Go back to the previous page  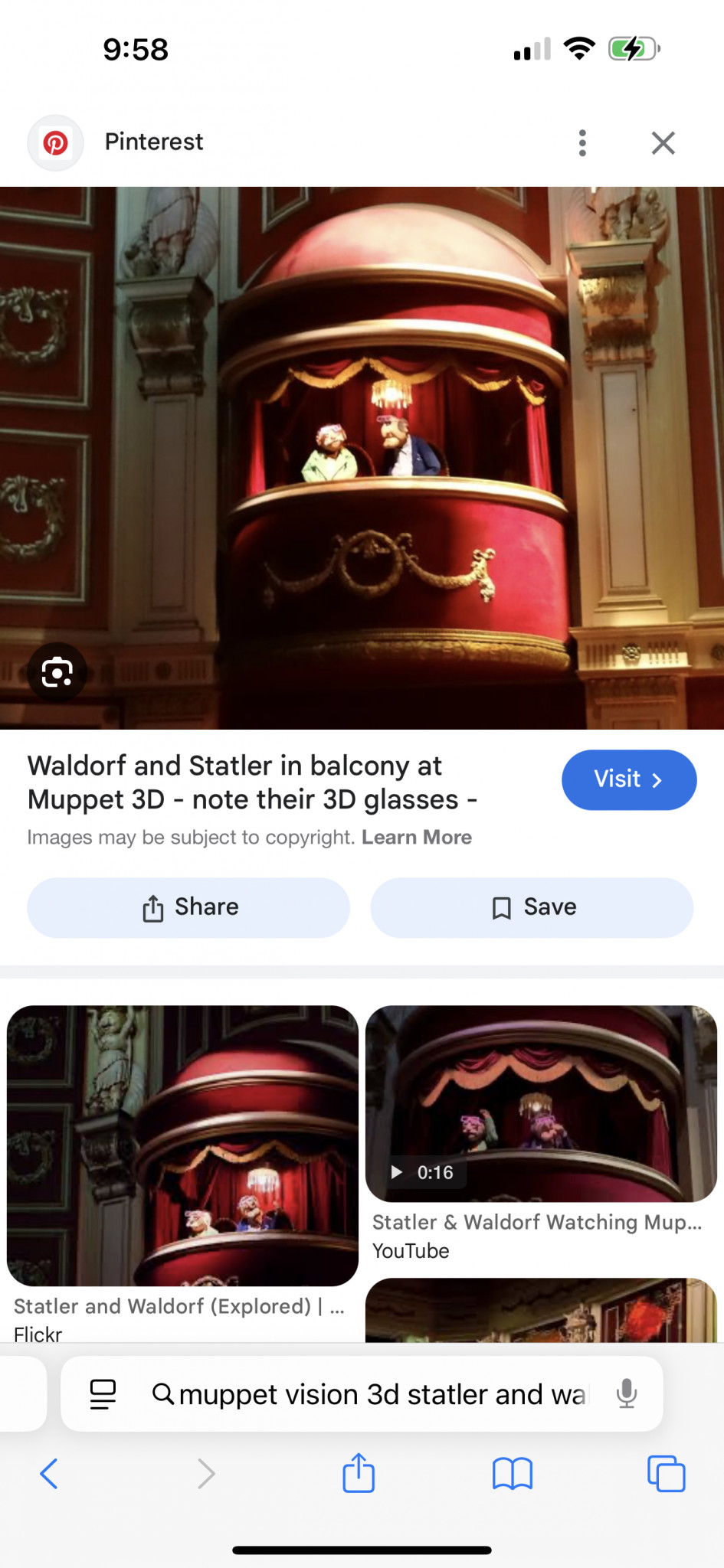(x=49, y=1473)
